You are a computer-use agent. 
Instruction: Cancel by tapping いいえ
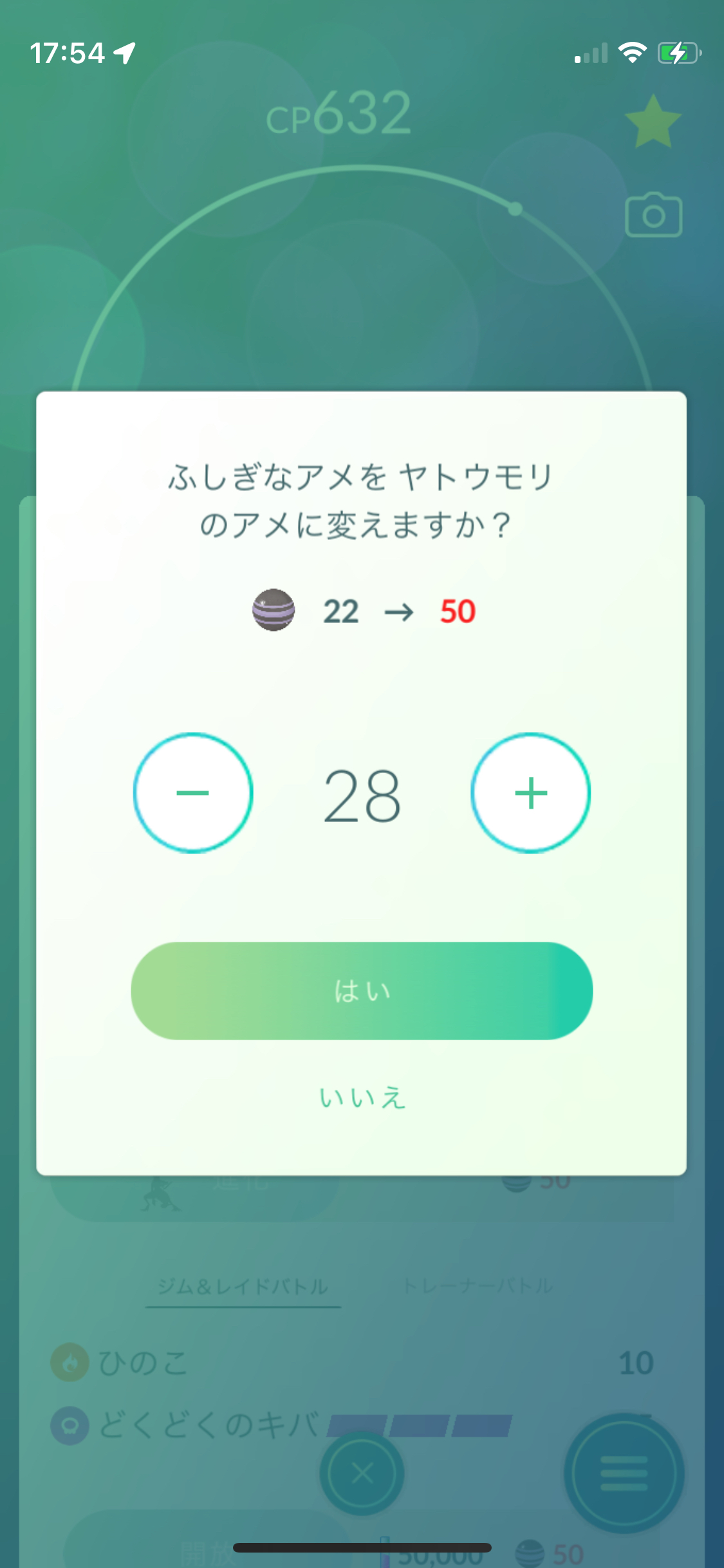pyautogui.click(x=362, y=1097)
